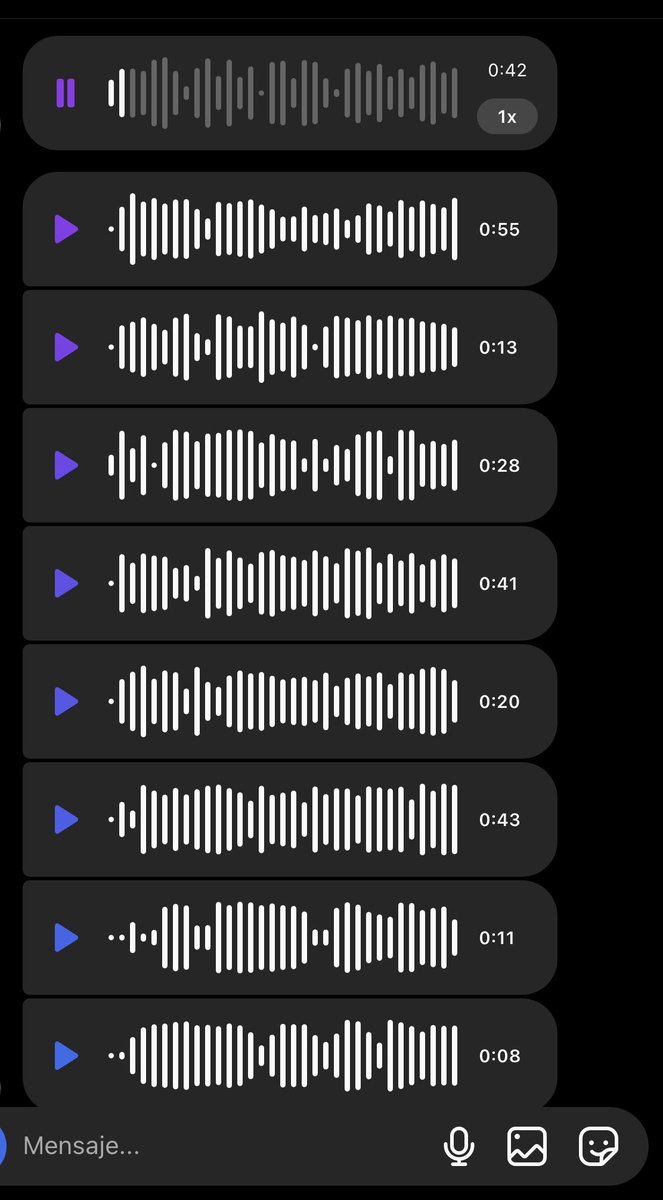
Task: Play the 0:55 voice message
Action: click(x=66, y=229)
